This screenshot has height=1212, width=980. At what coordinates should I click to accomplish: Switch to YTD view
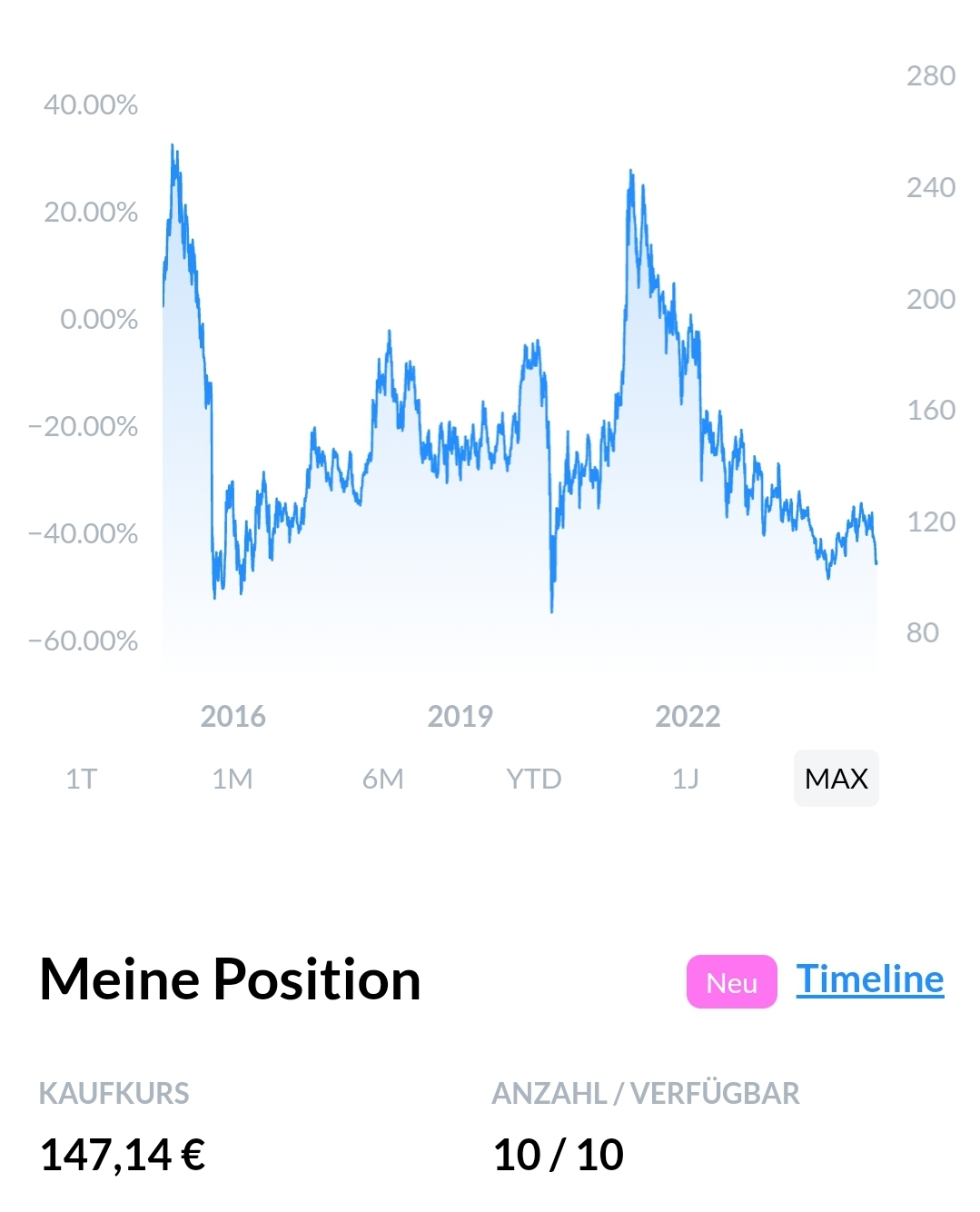[x=534, y=779]
